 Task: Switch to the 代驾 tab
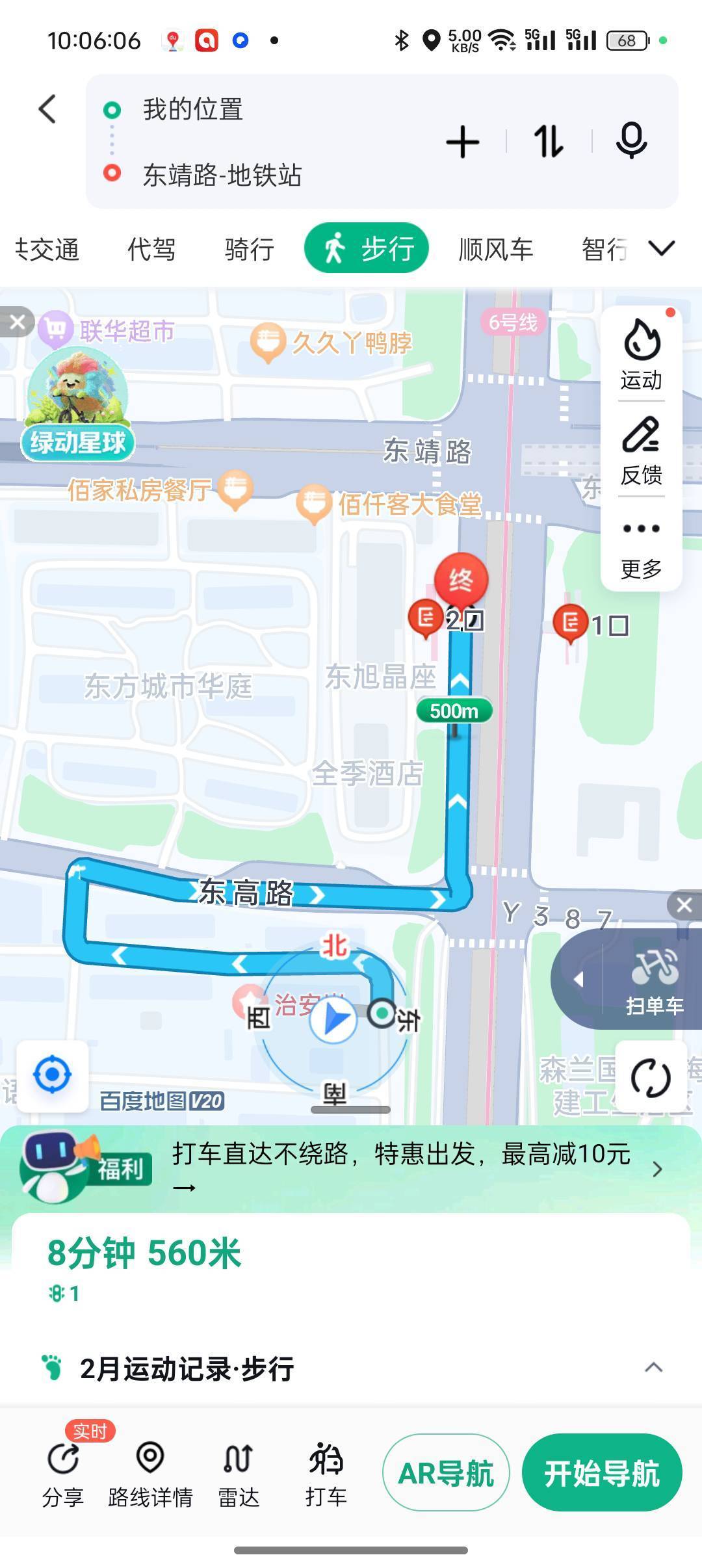click(x=151, y=249)
